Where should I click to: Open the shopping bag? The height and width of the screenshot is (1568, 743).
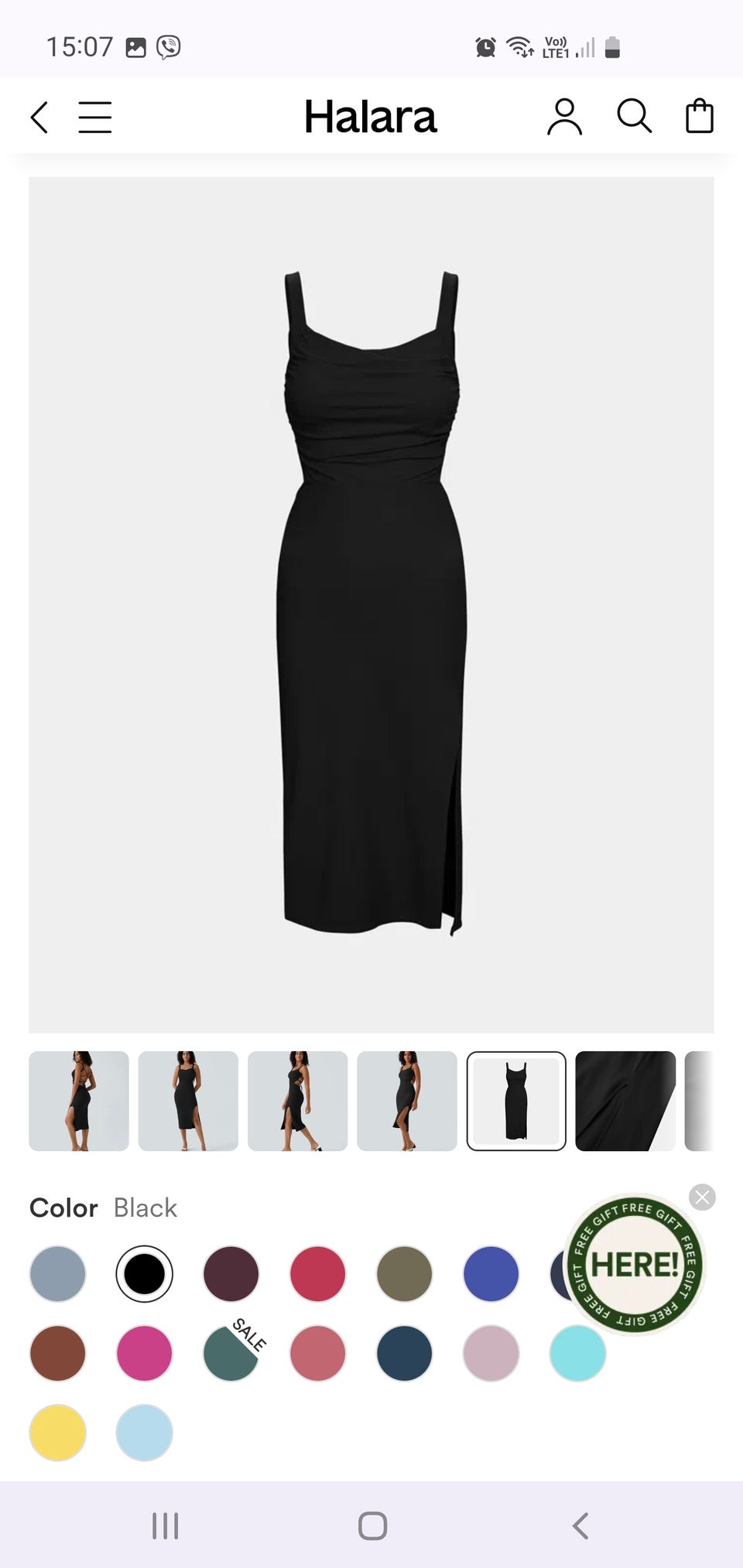(700, 116)
